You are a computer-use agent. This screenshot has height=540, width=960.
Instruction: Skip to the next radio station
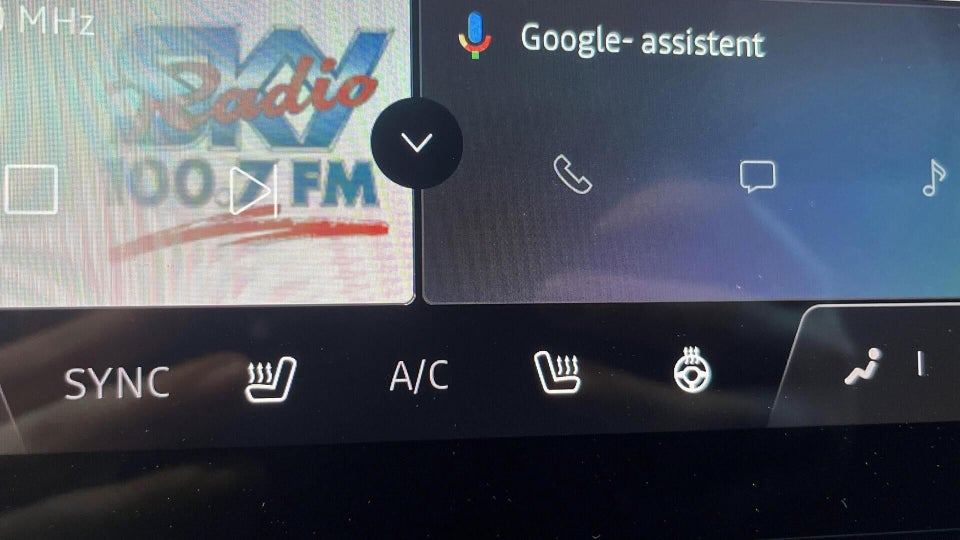(x=254, y=190)
